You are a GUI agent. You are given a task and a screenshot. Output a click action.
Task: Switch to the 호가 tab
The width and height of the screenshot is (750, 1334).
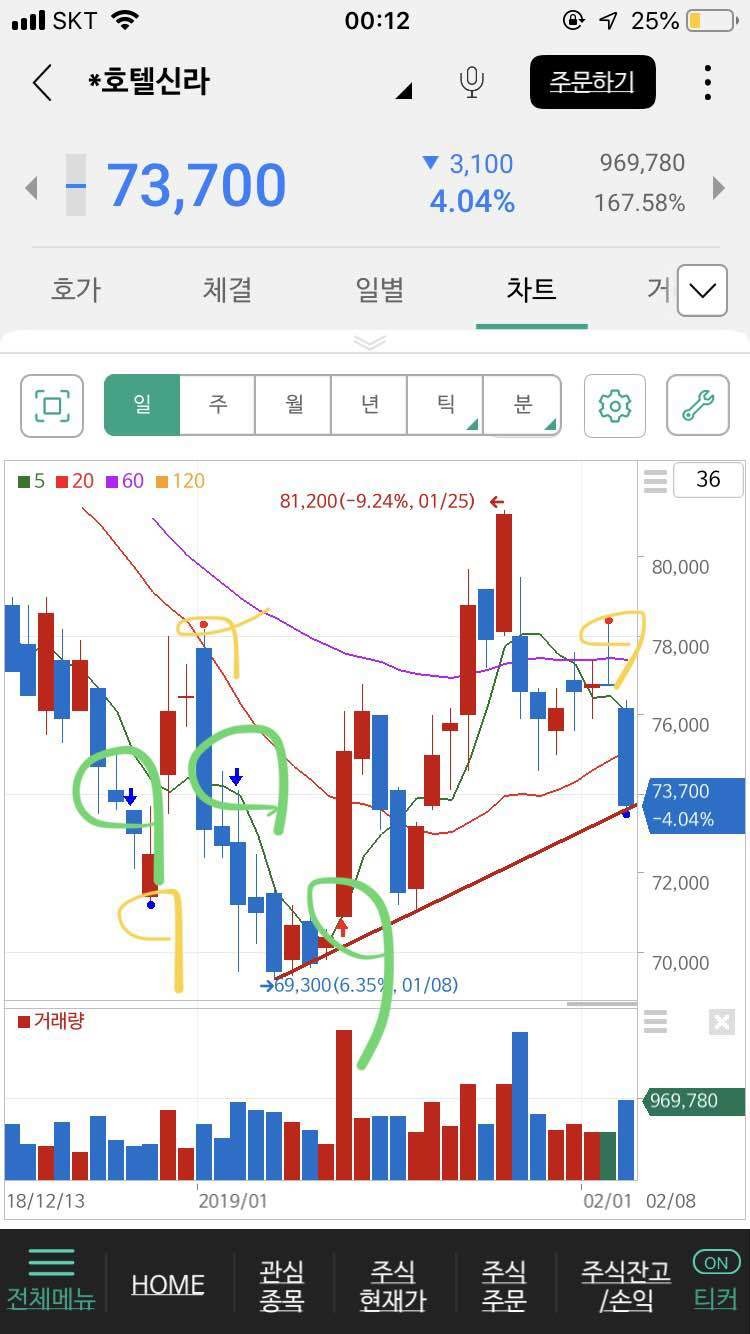[x=76, y=290]
